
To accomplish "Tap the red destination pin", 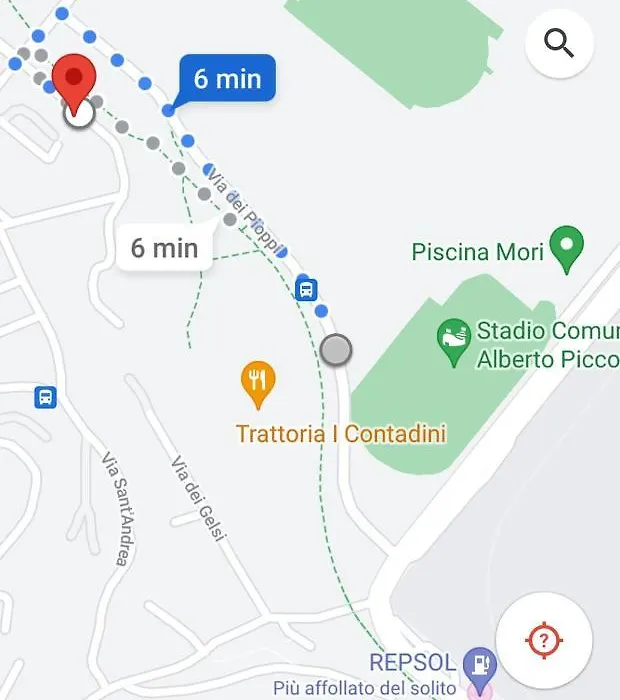I will tap(74, 80).
